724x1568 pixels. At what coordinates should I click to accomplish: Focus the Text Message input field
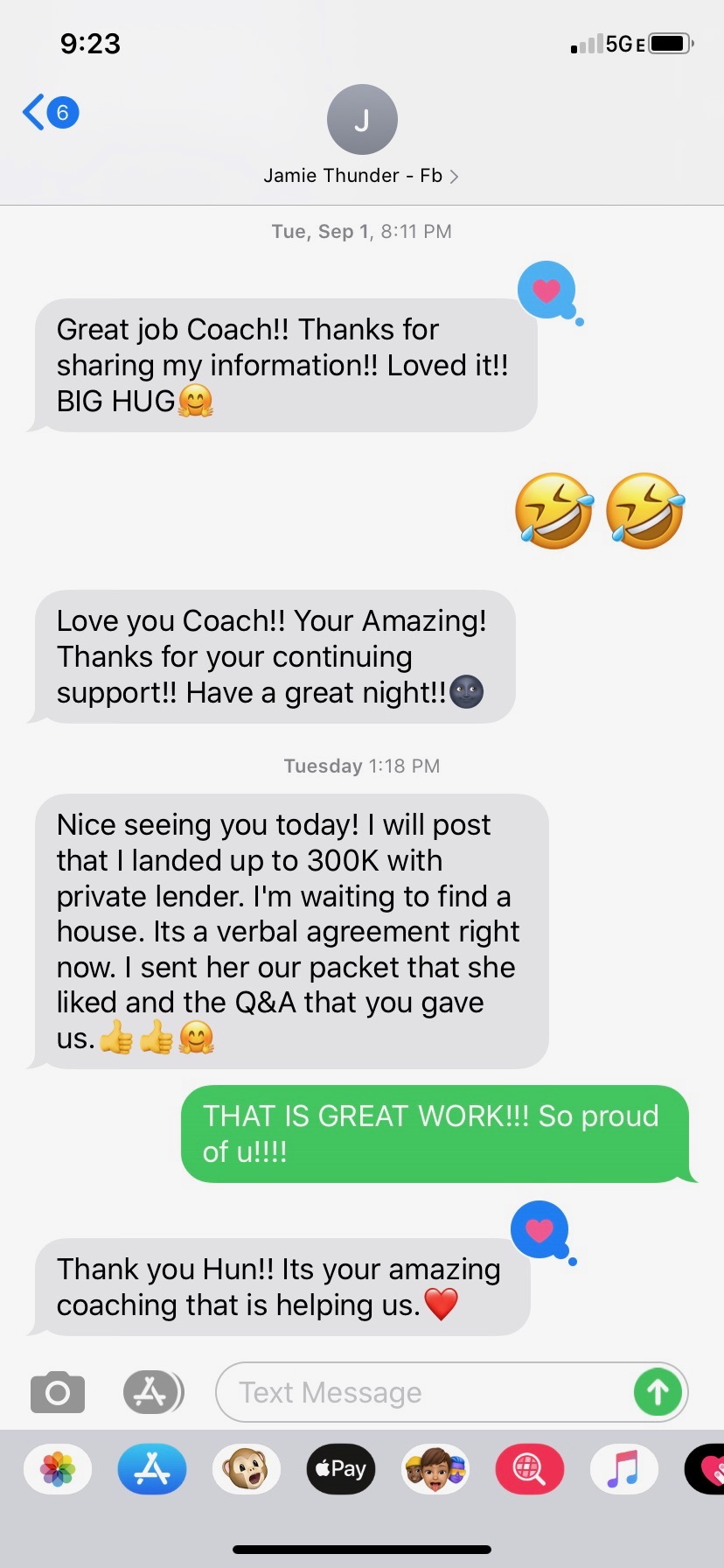click(x=420, y=1392)
